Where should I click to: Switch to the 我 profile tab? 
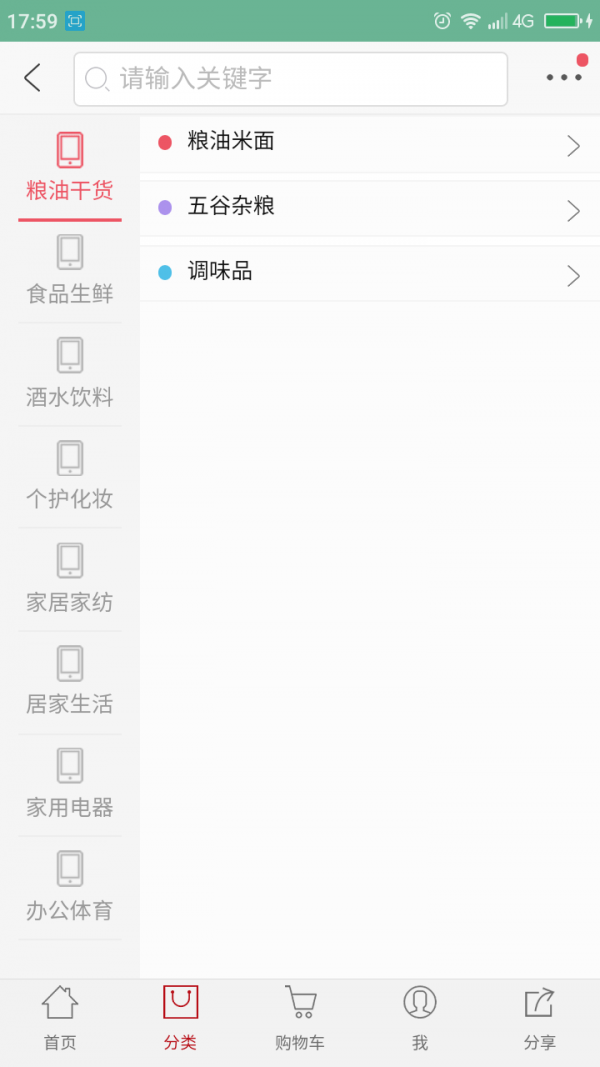click(420, 1019)
